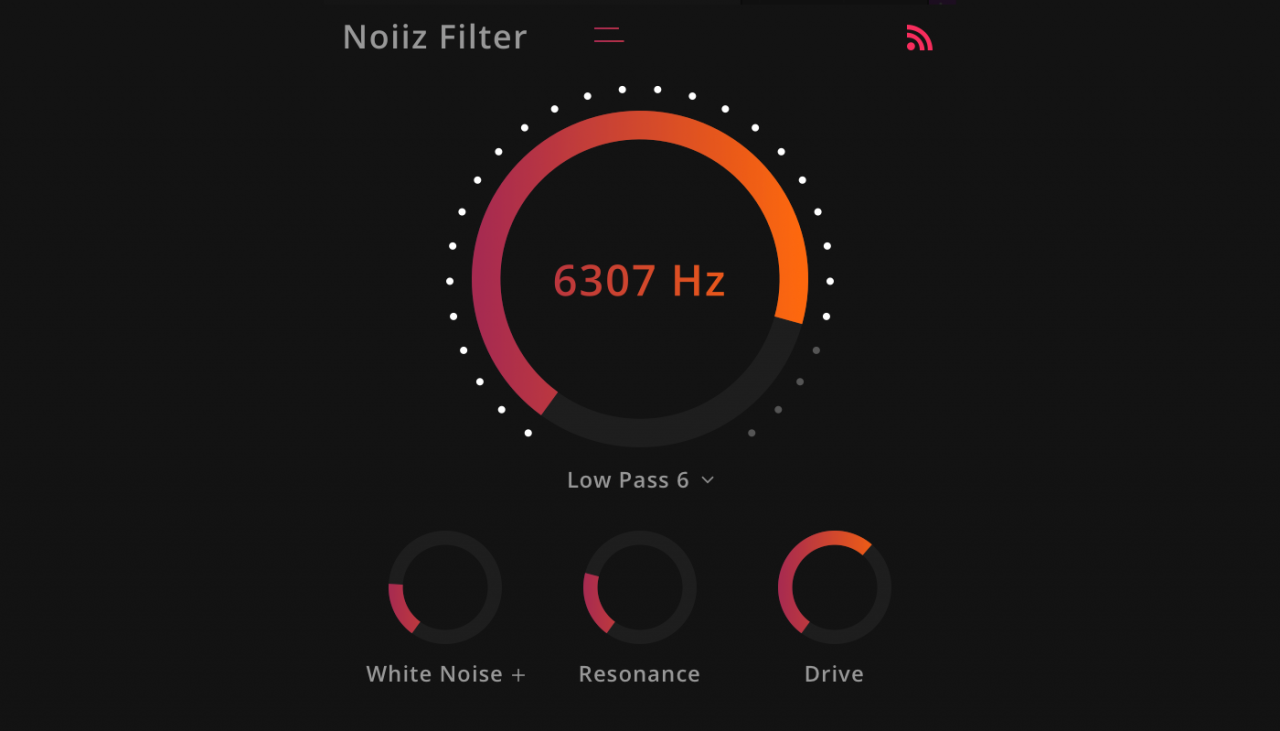Tap the Drive knob
The height and width of the screenshot is (731, 1280).
[x=834, y=587]
